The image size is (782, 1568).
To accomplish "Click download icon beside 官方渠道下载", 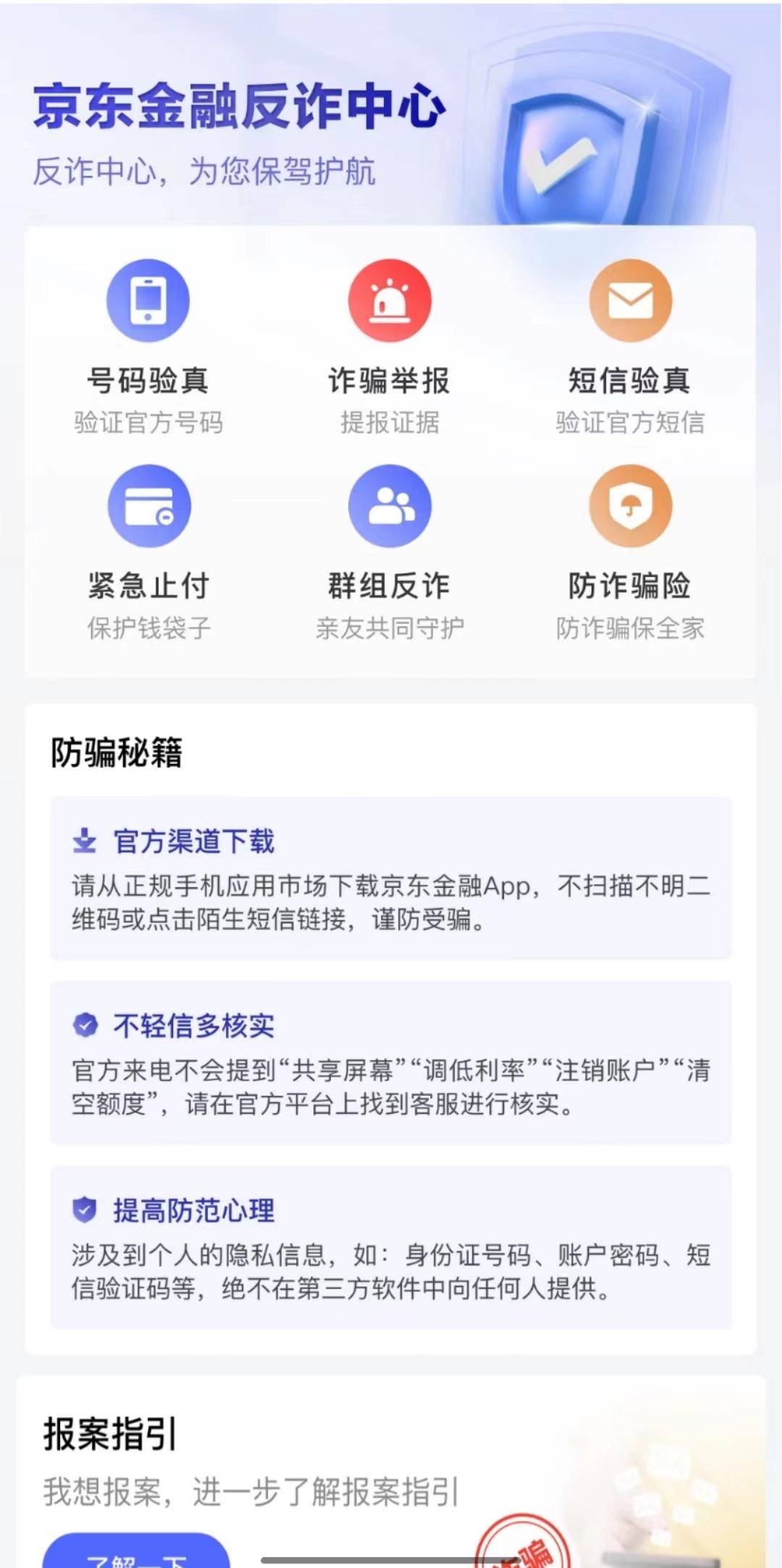I will (85, 842).
